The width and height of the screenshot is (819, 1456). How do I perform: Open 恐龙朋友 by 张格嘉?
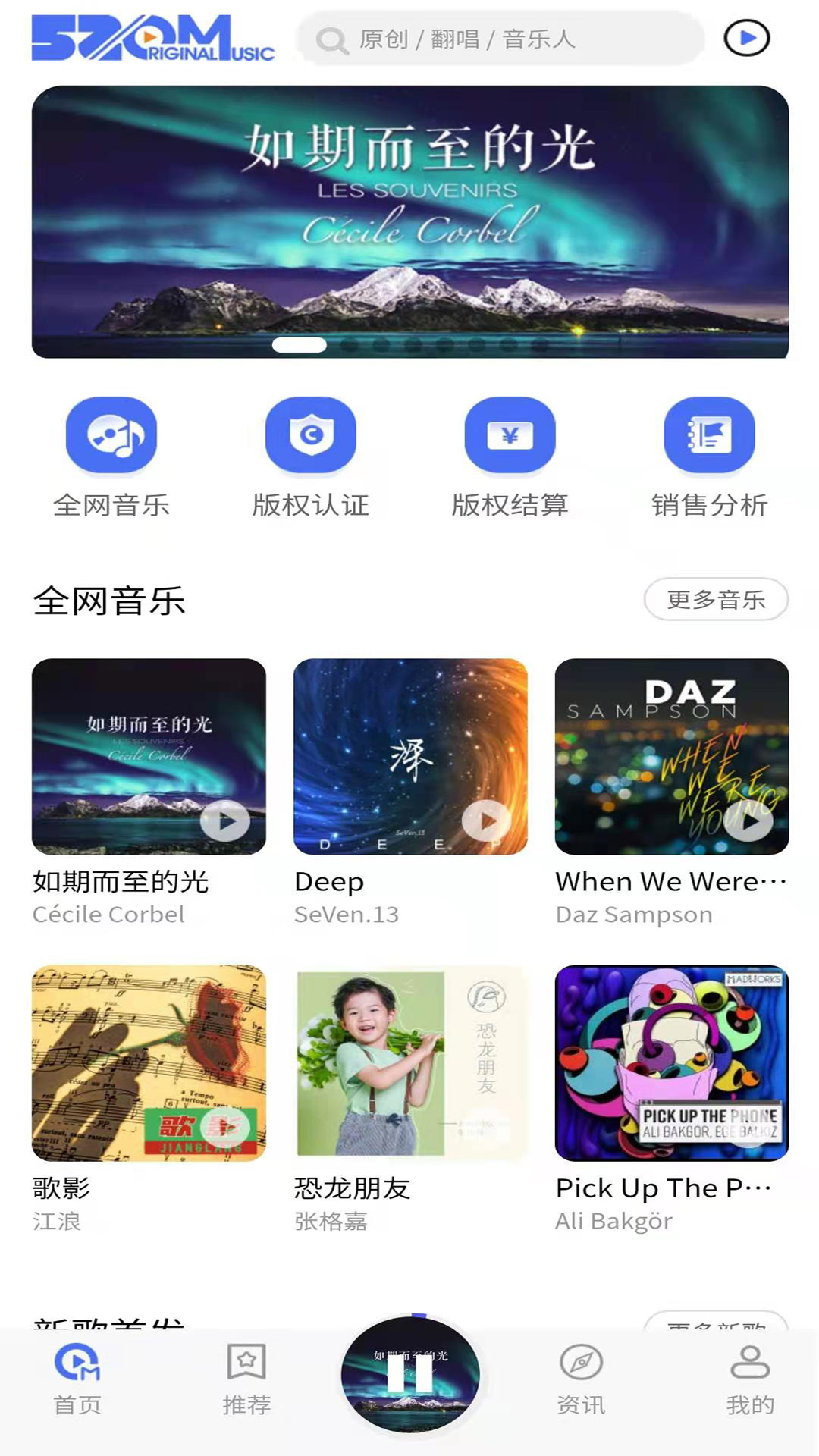point(410,1063)
